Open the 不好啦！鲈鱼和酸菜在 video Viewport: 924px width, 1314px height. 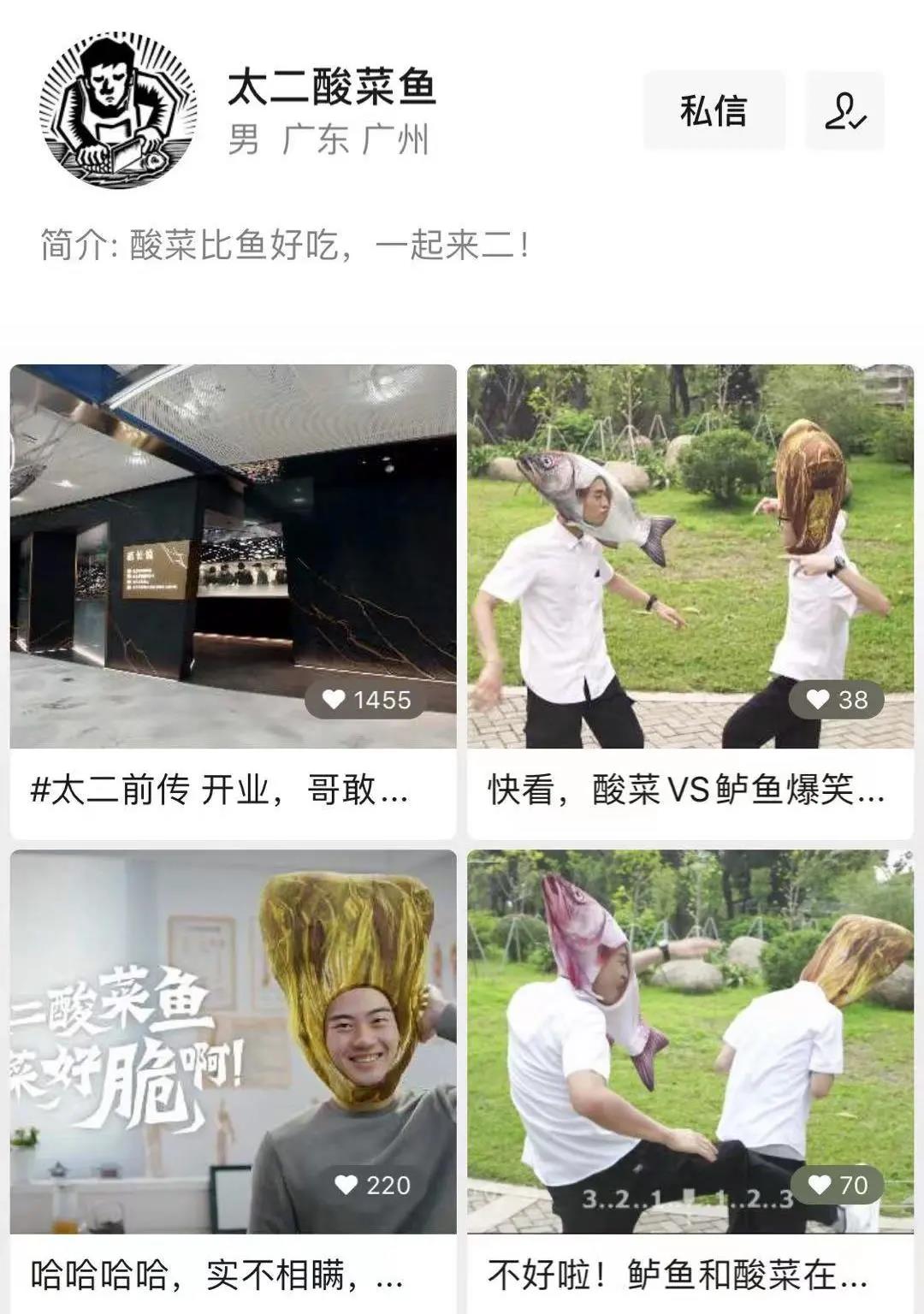point(690,1041)
